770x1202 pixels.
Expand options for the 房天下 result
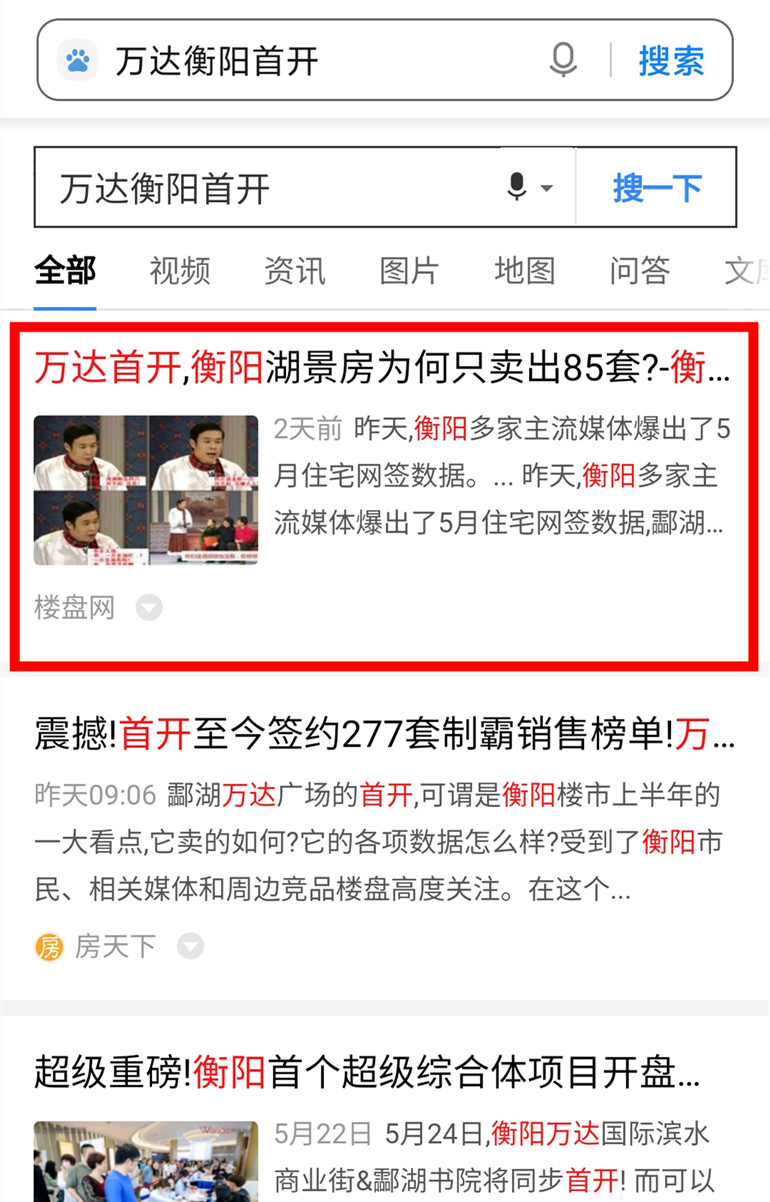coord(189,946)
